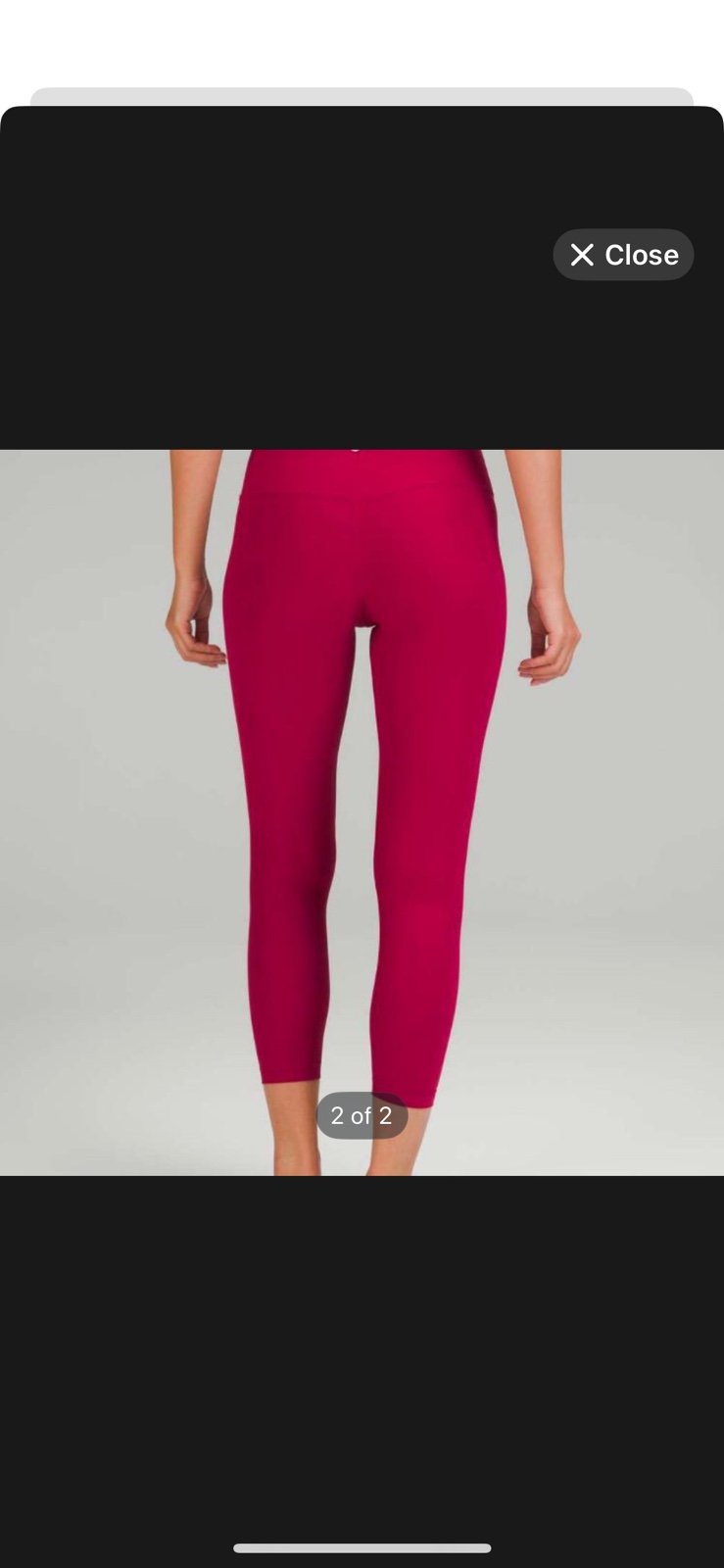724x1568 pixels.
Task: Close the full-screen image viewer
Action: [623, 255]
